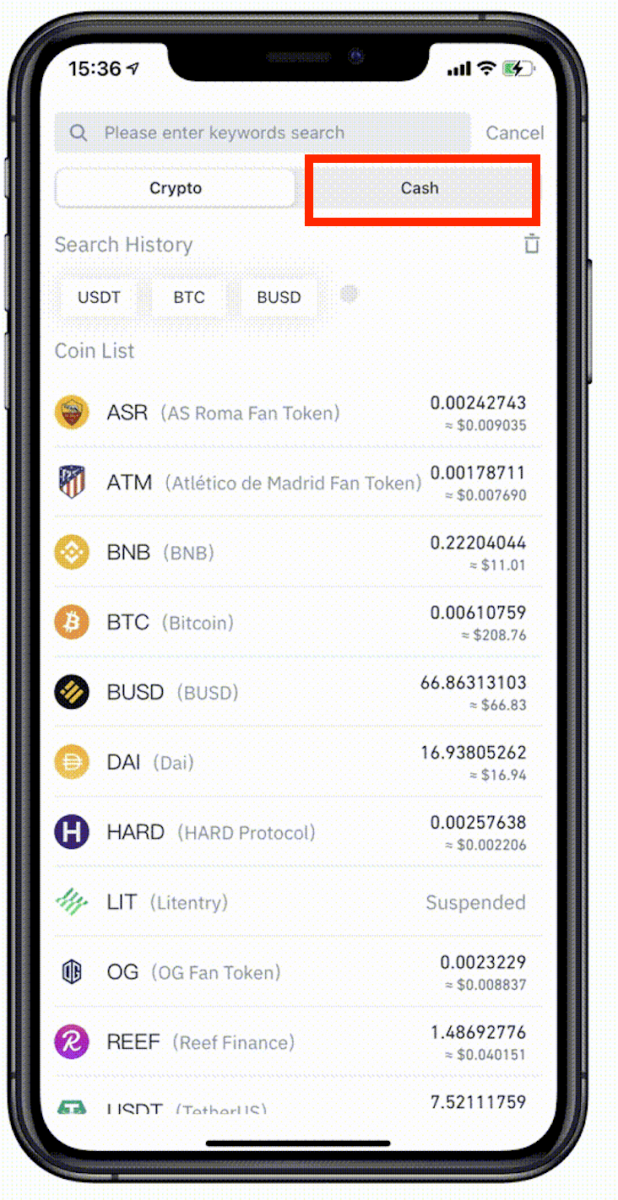Choose OG Fan Token
Viewport: 618px width, 1200px height.
pyautogui.click(x=300, y=972)
